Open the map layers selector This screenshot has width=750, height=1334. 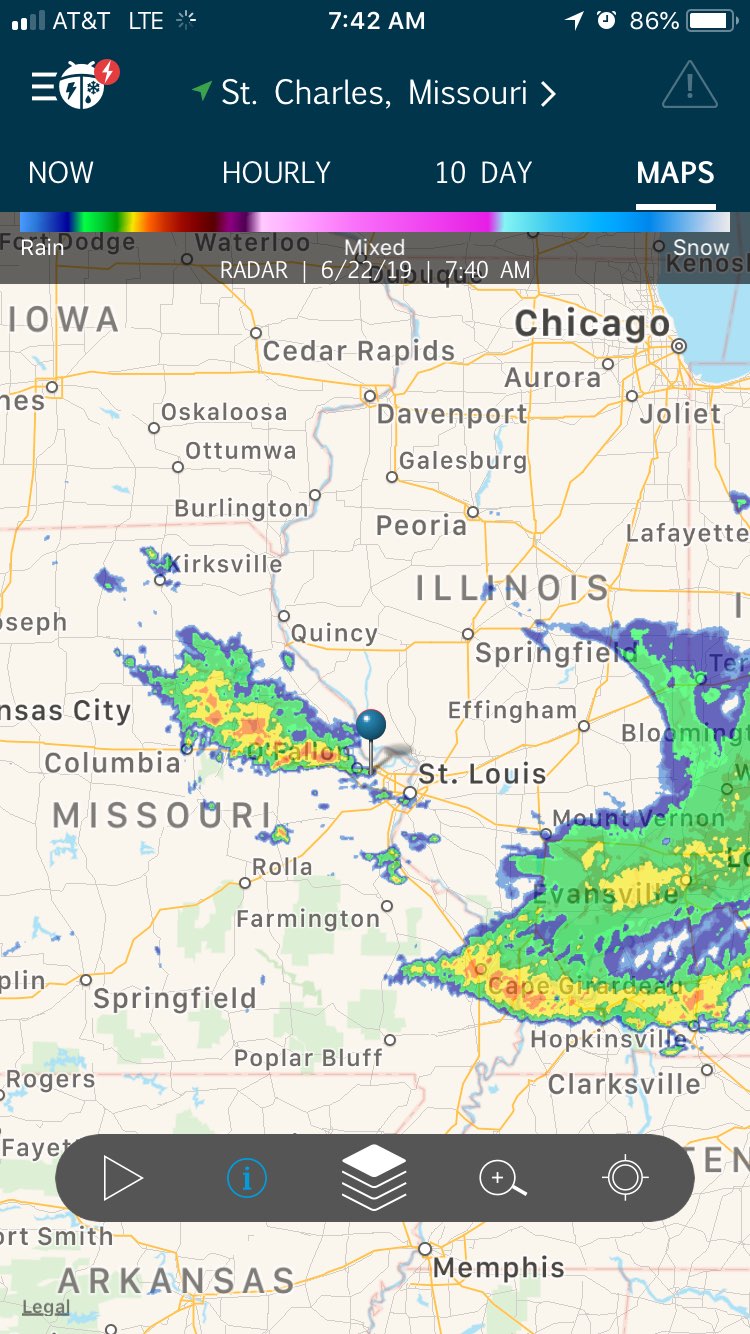(x=374, y=1178)
